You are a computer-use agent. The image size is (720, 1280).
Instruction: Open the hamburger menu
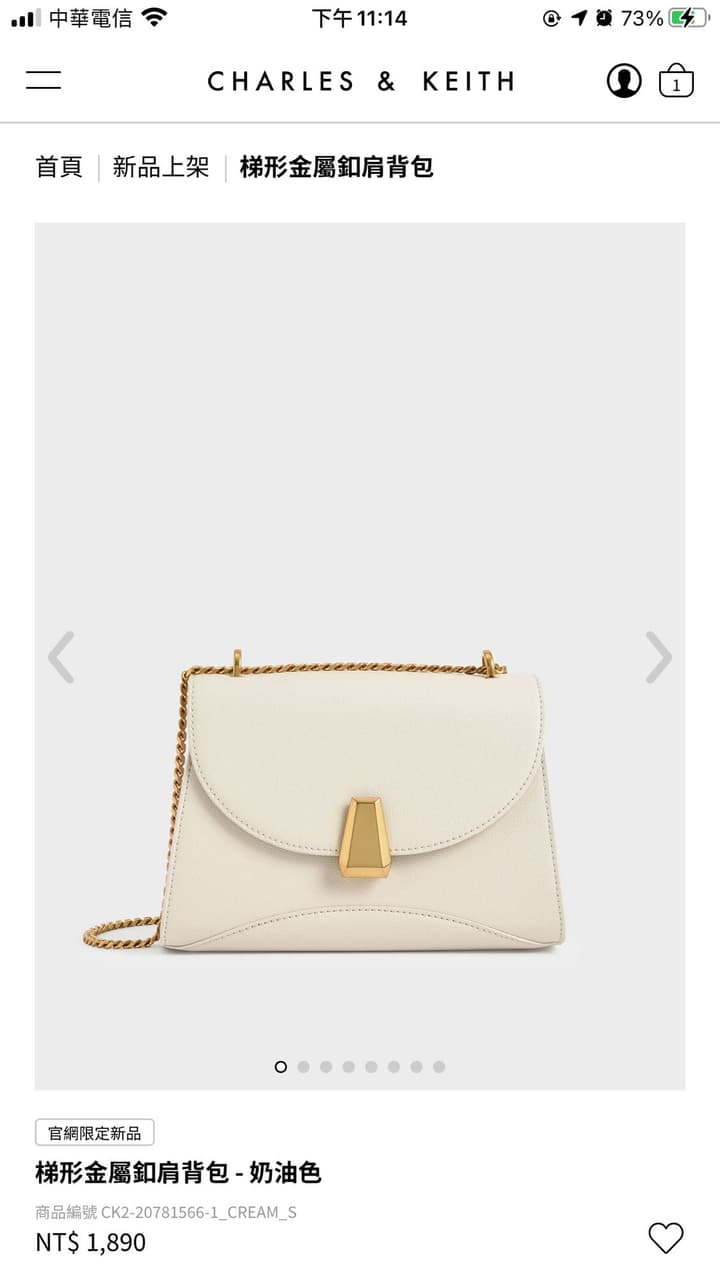coord(43,81)
